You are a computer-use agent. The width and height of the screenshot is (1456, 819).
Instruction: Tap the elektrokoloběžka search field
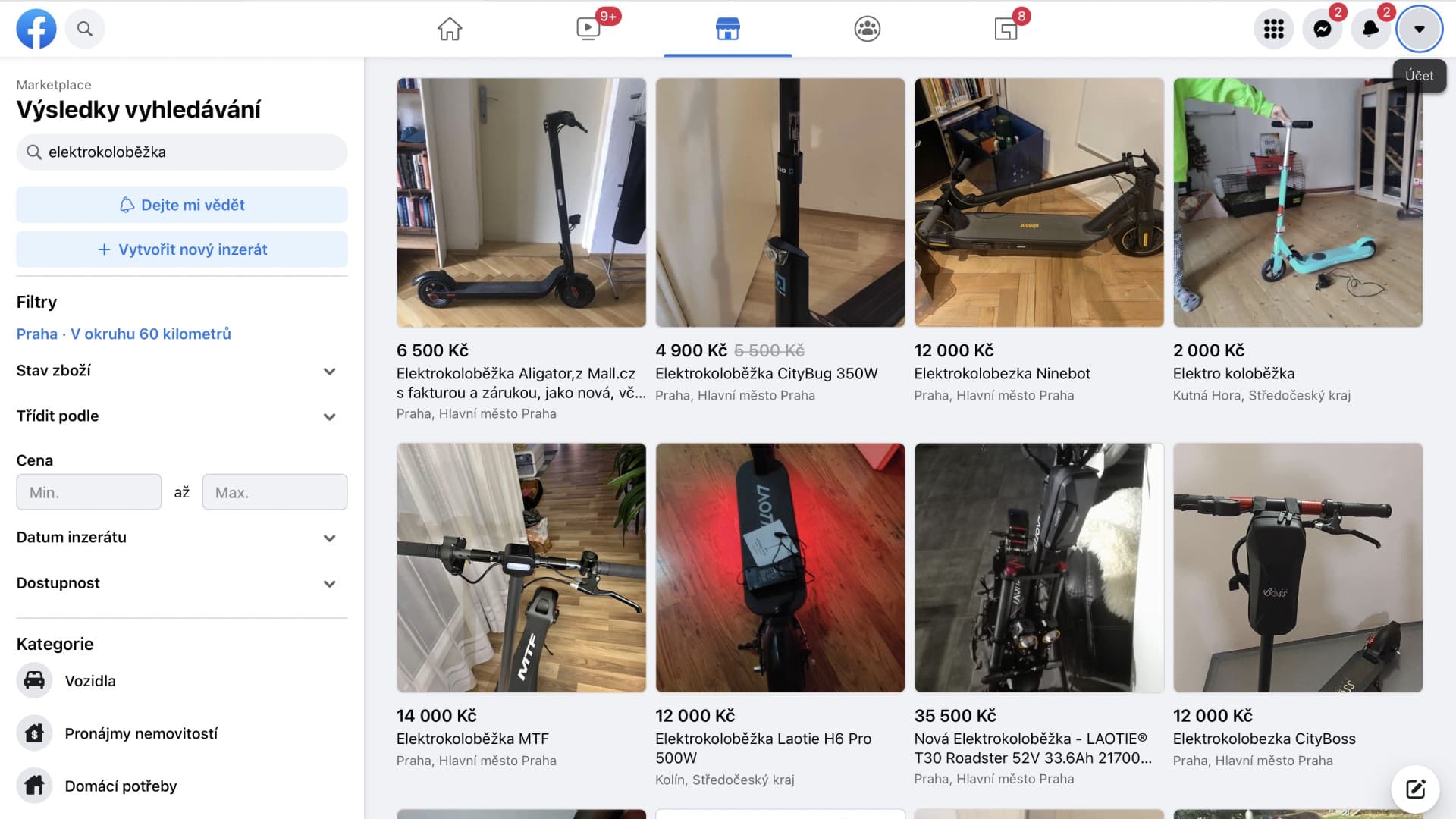[x=182, y=152]
